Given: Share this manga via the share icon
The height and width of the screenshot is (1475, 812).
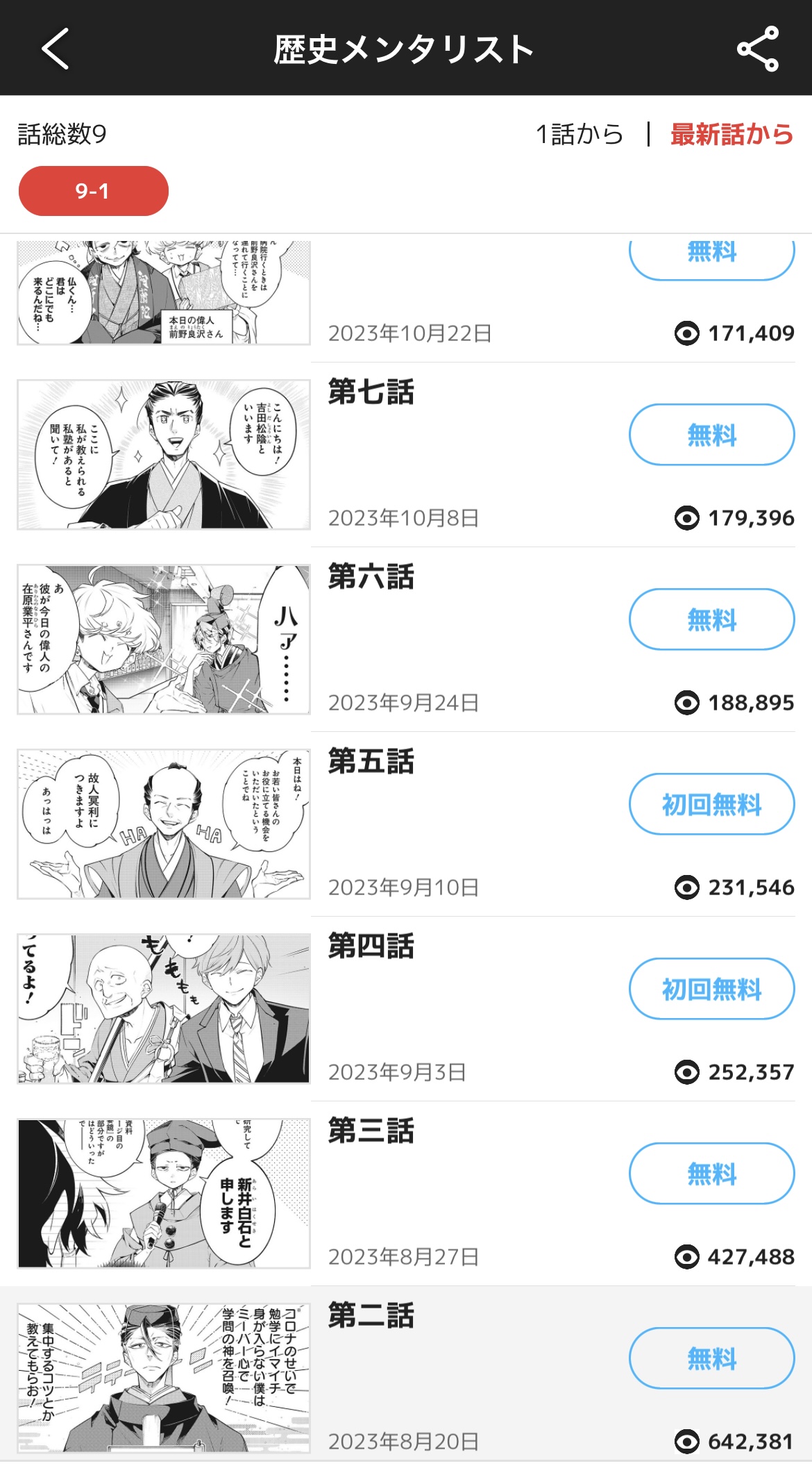Looking at the screenshot, I should pyautogui.click(x=758, y=49).
